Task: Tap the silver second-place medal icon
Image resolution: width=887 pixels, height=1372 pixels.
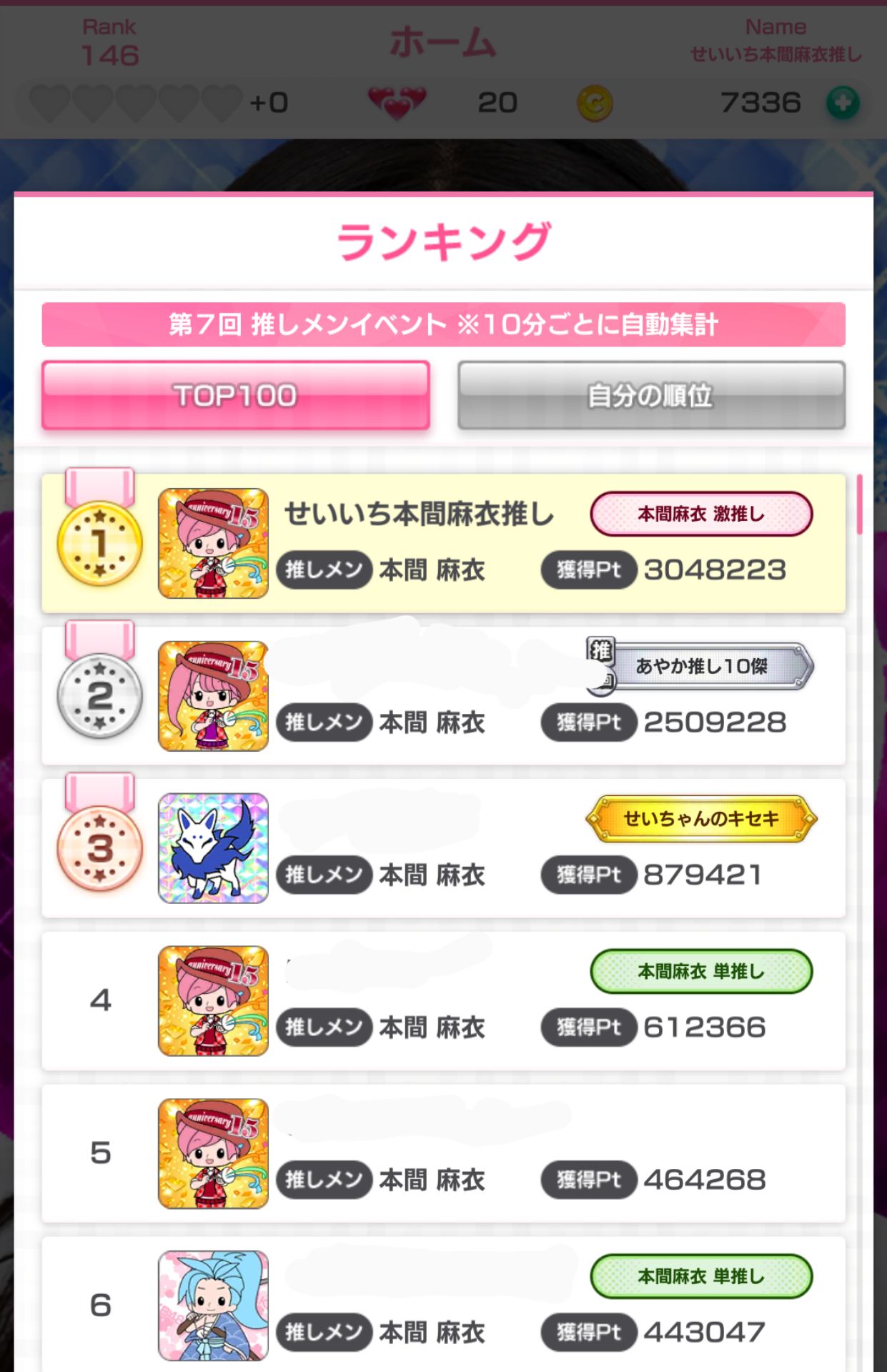Action: [x=99, y=695]
